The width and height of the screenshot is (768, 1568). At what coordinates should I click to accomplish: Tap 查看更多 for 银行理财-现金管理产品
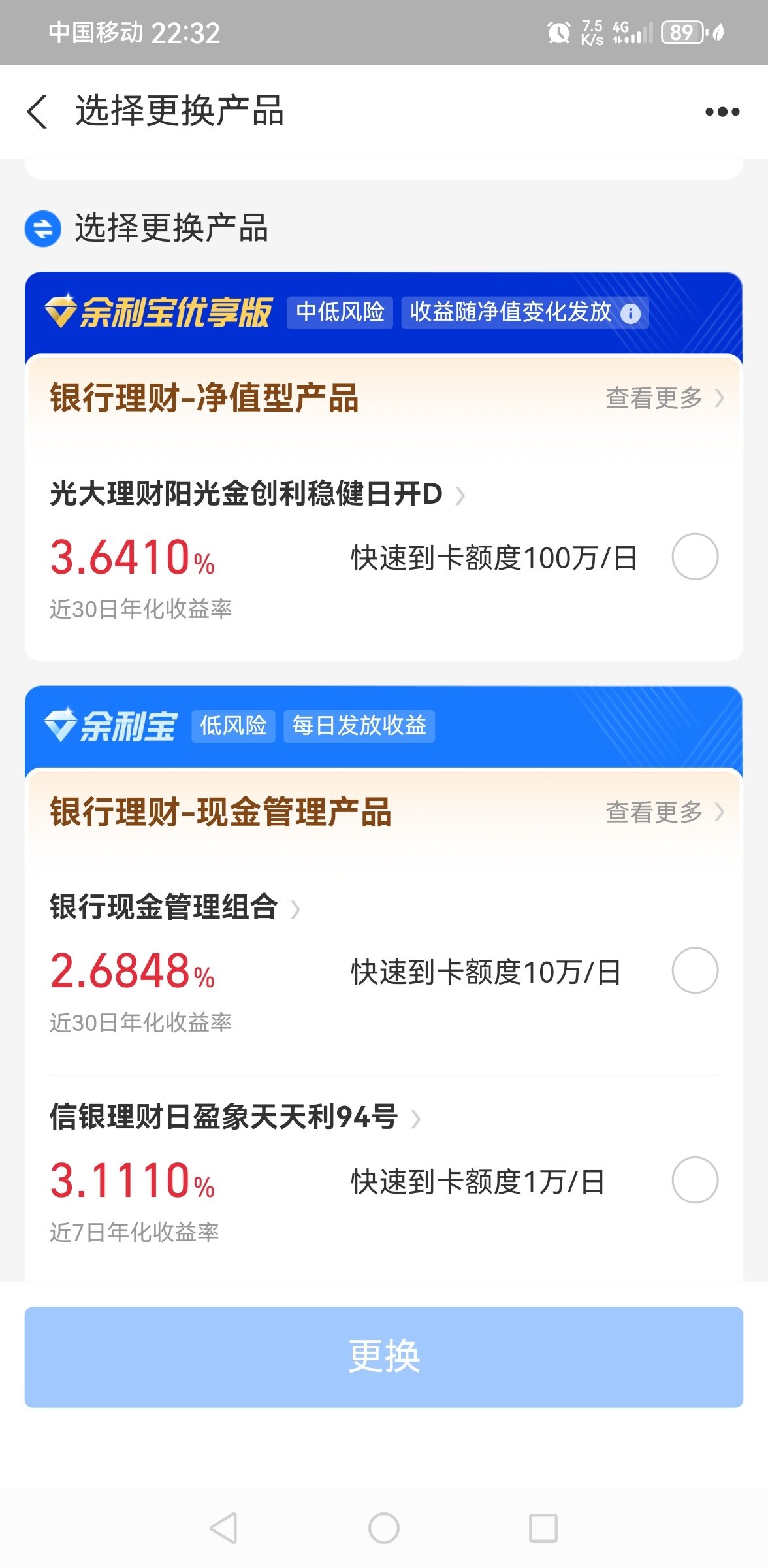tap(664, 812)
